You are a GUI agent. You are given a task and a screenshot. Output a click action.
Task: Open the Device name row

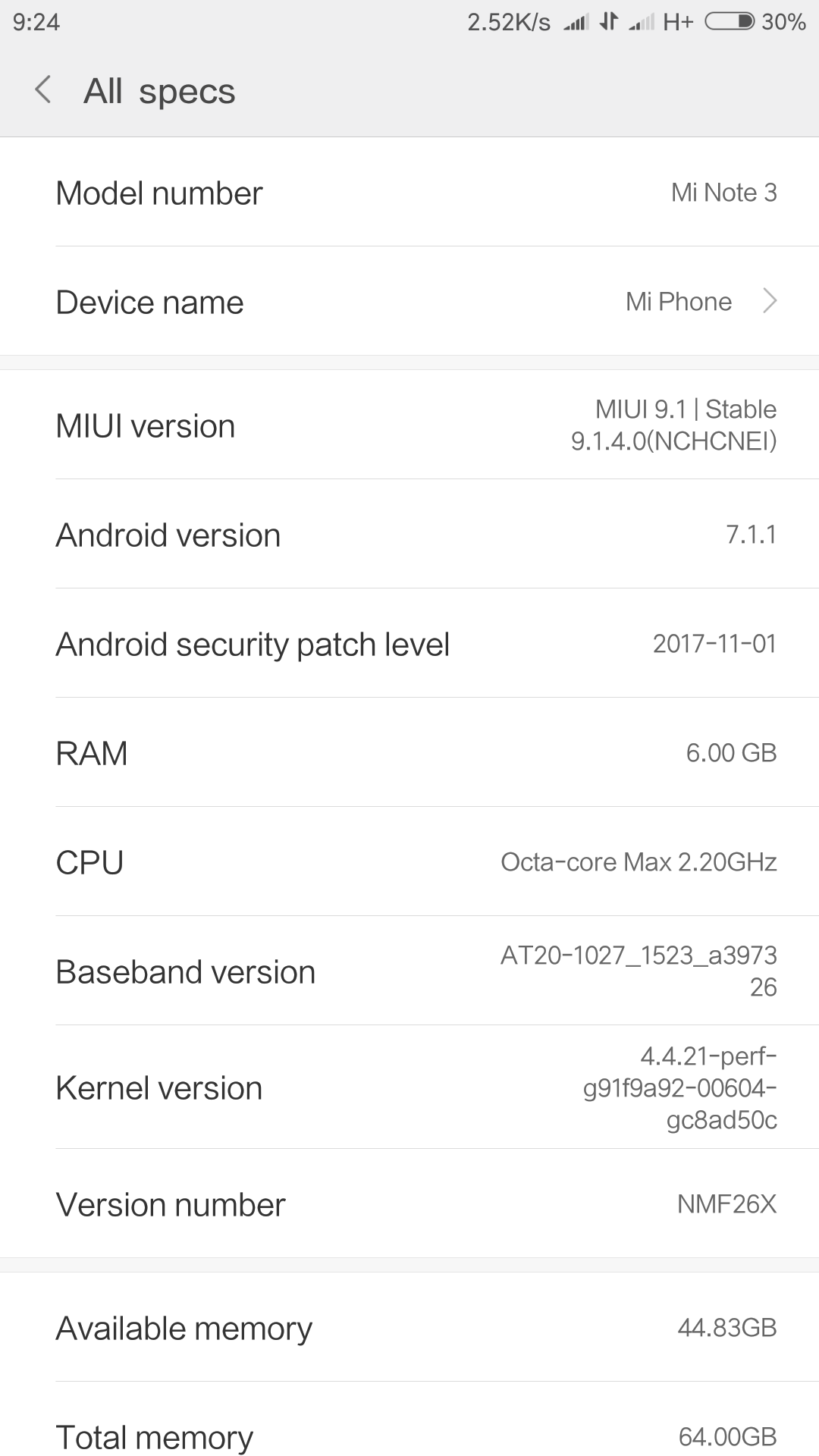(409, 301)
